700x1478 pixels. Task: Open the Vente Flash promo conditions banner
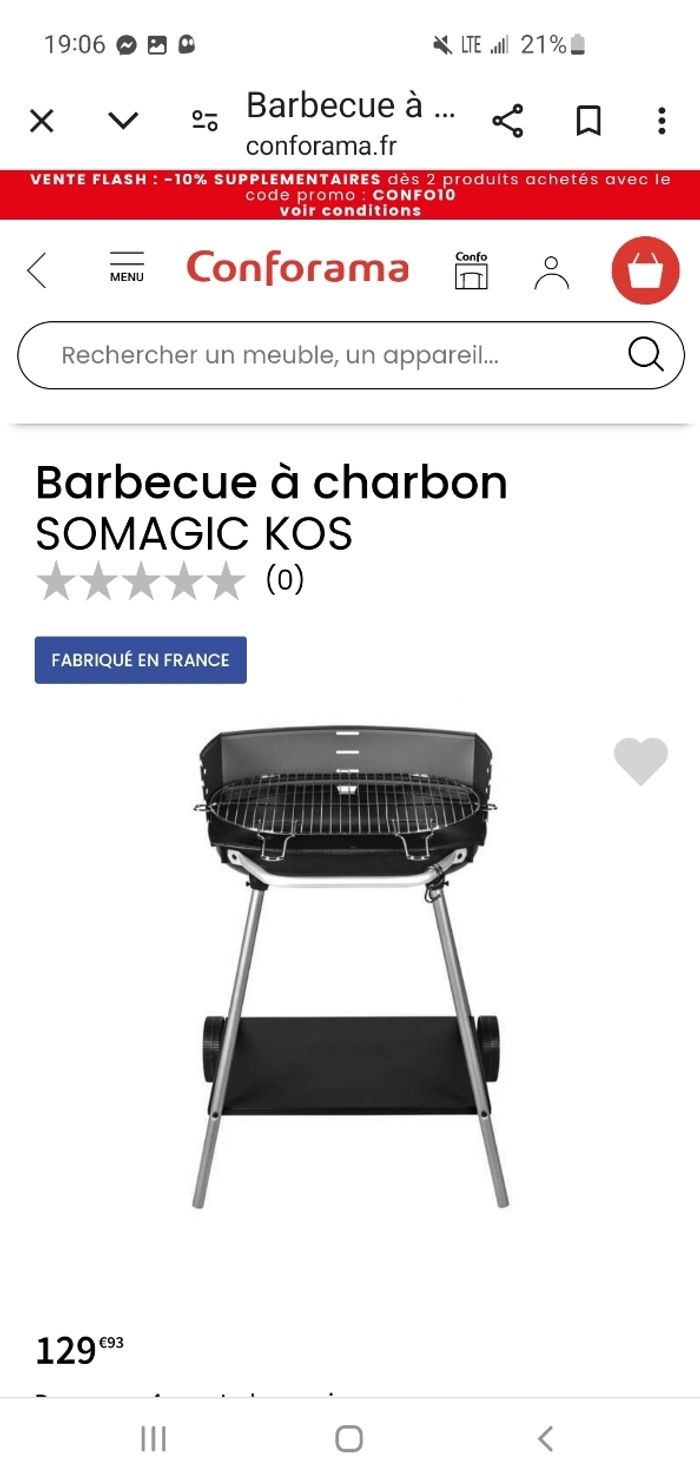coord(350,195)
